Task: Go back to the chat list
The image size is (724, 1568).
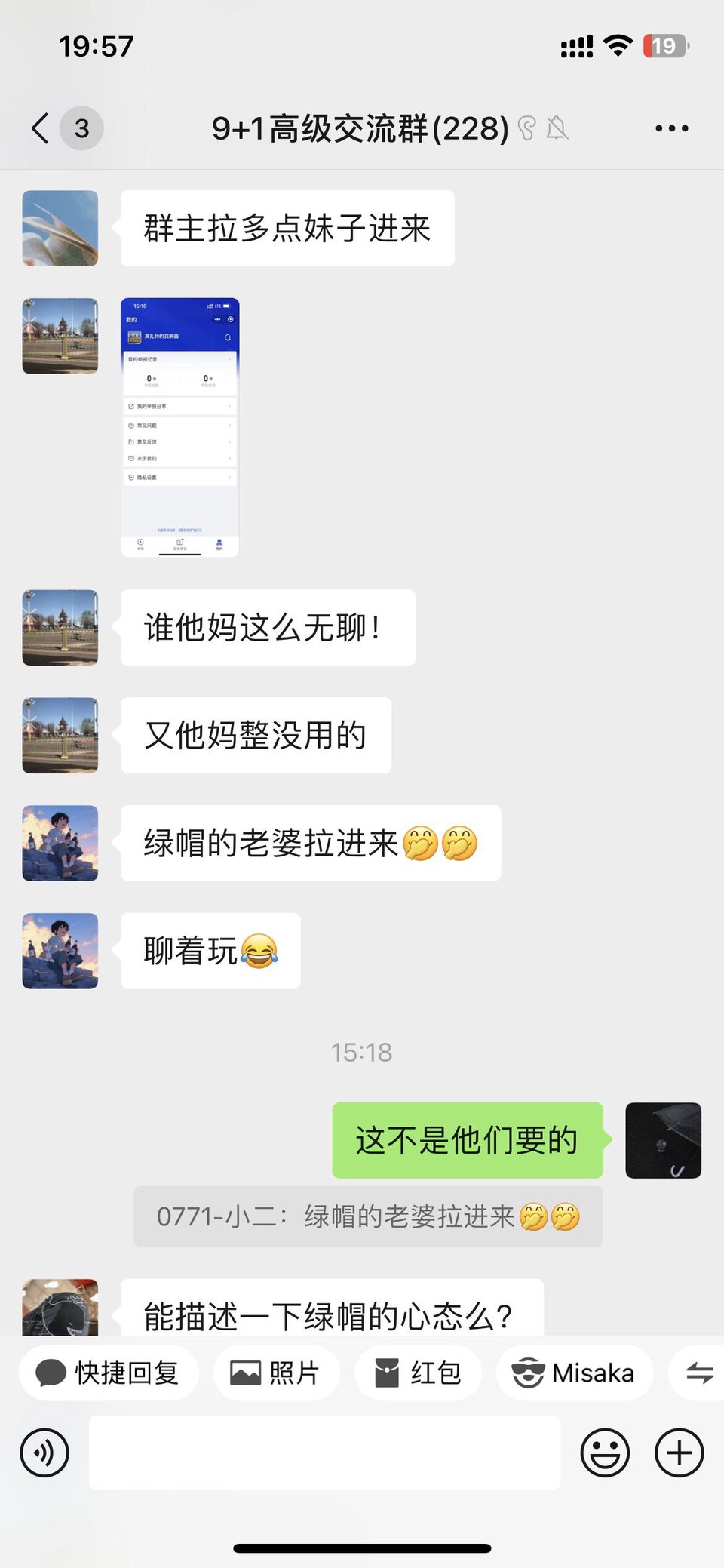Action: coord(41,128)
